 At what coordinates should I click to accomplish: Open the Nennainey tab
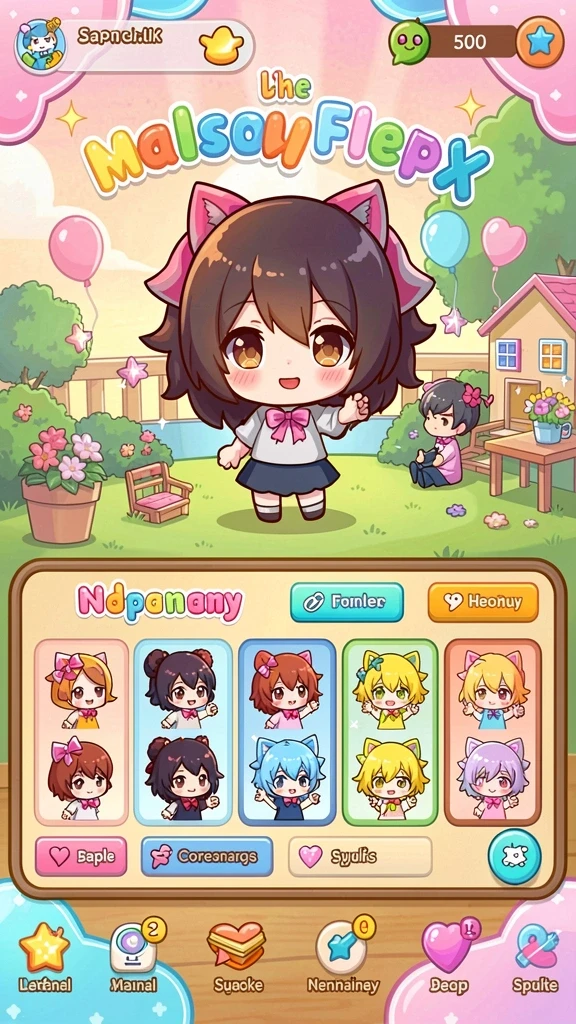click(x=343, y=957)
